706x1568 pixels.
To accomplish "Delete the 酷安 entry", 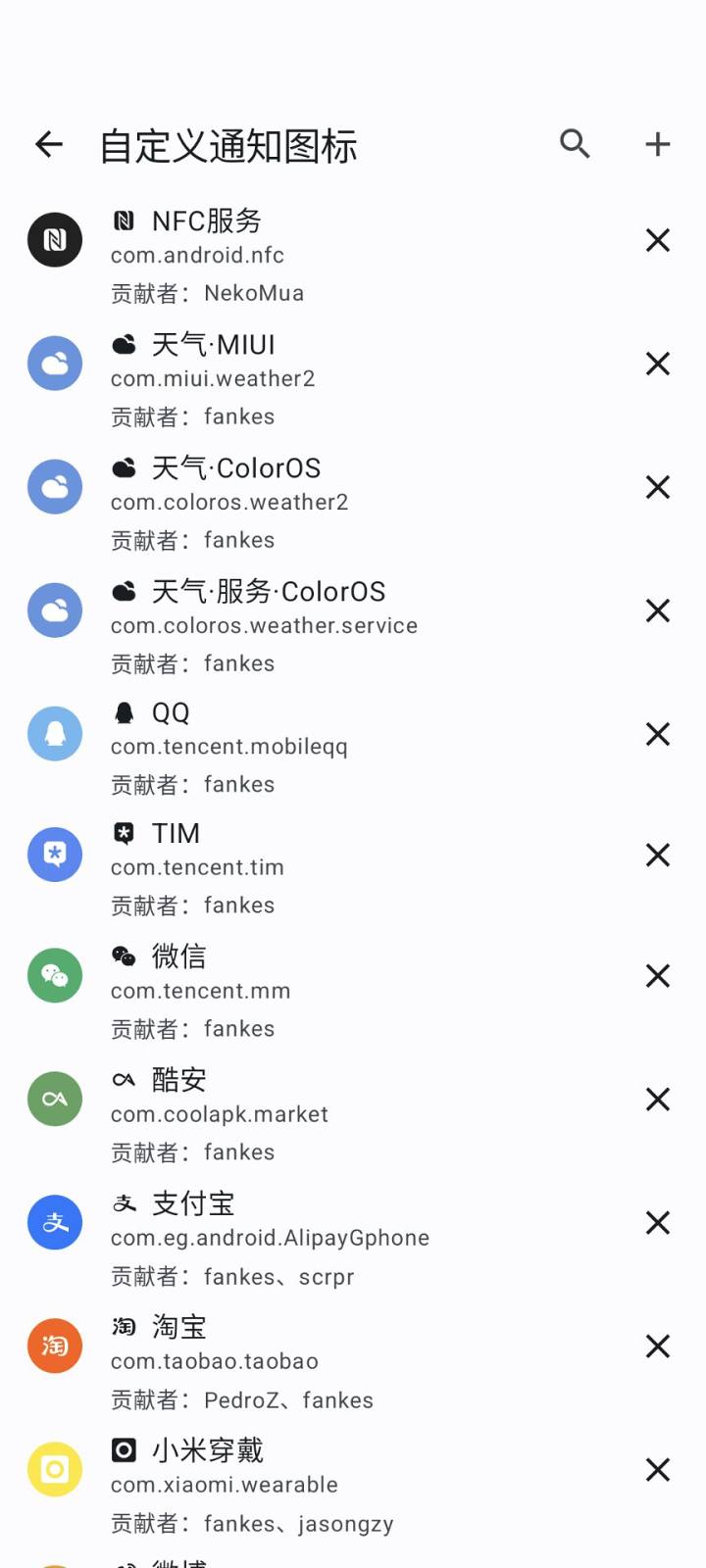I will click(x=657, y=1099).
